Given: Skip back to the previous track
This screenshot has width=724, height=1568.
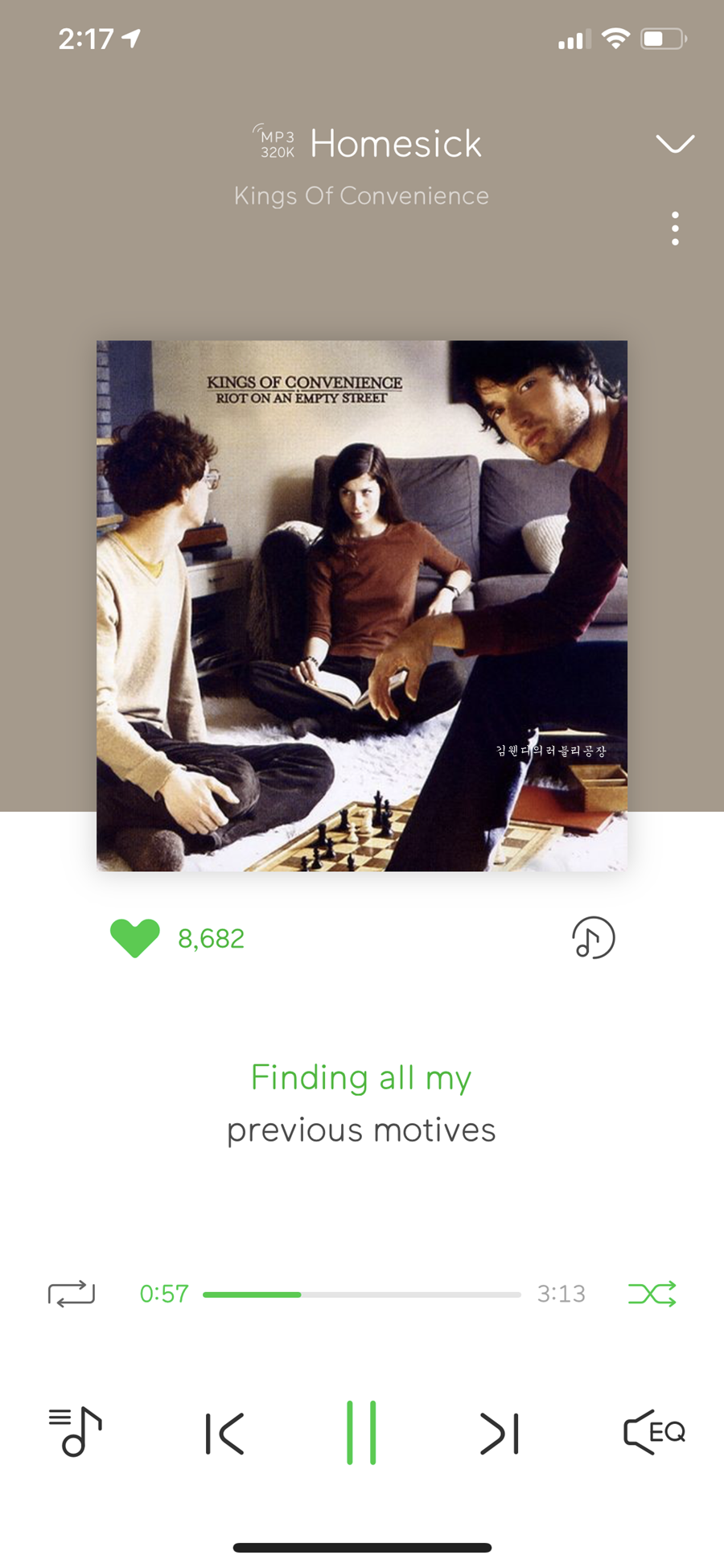Looking at the screenshot, I should (x=224, y=1434).
